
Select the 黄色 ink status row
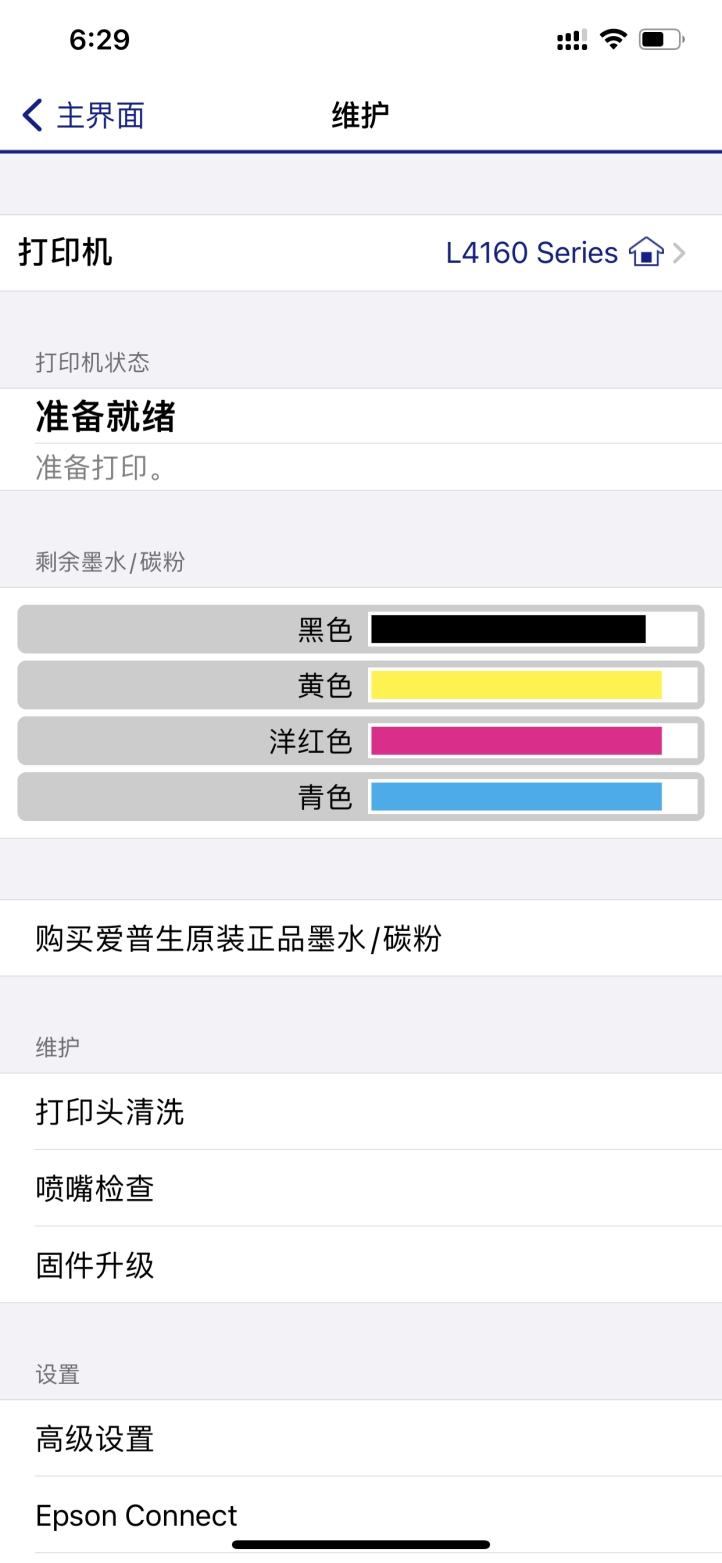point(360,685)
